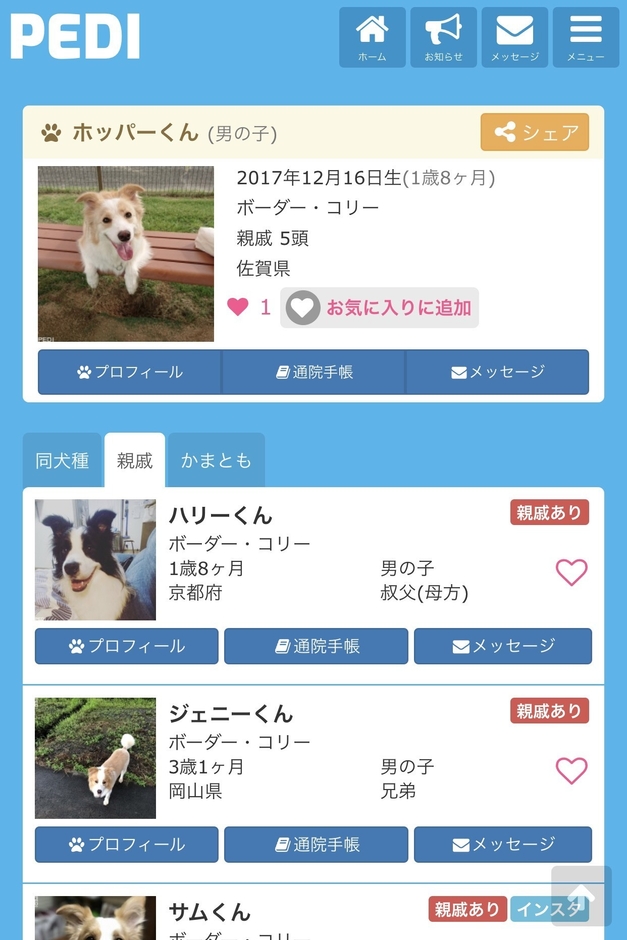This screenshot has height=940, width=627.
Task: Like ハリーくん with the heart icon
Action: [x=571, y=572]
